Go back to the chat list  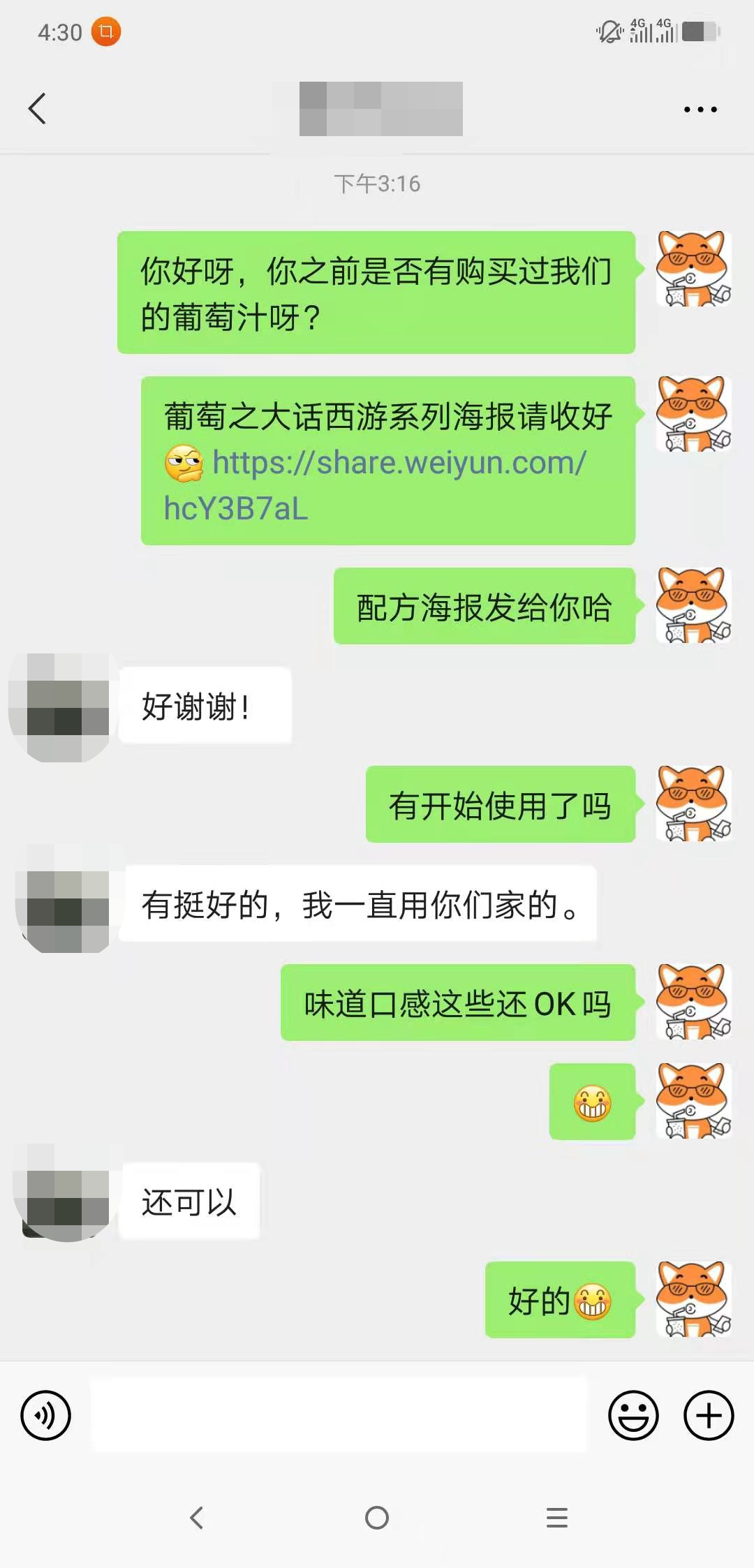[38, 109]
